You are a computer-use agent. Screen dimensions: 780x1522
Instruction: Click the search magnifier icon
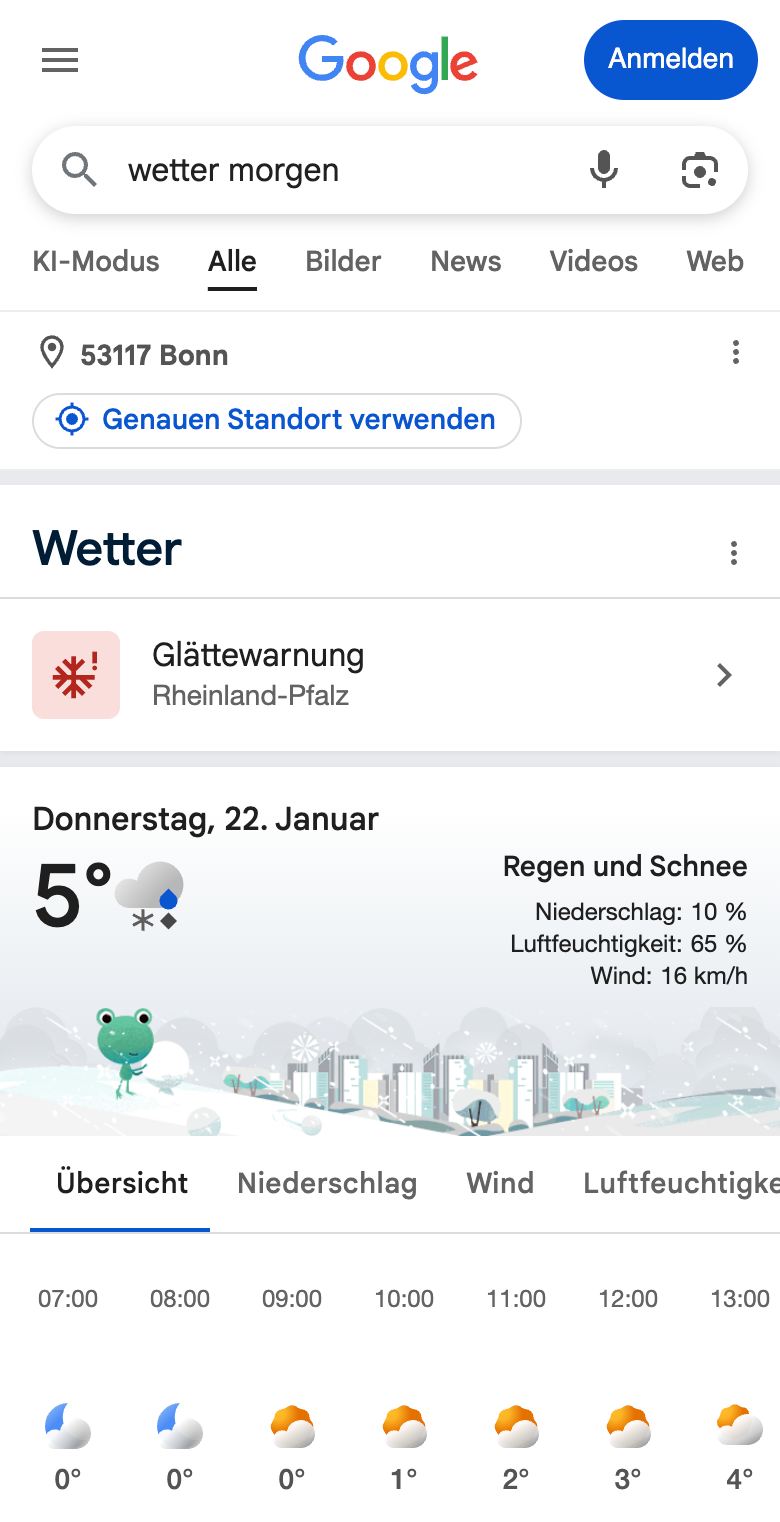click(80, 169)
